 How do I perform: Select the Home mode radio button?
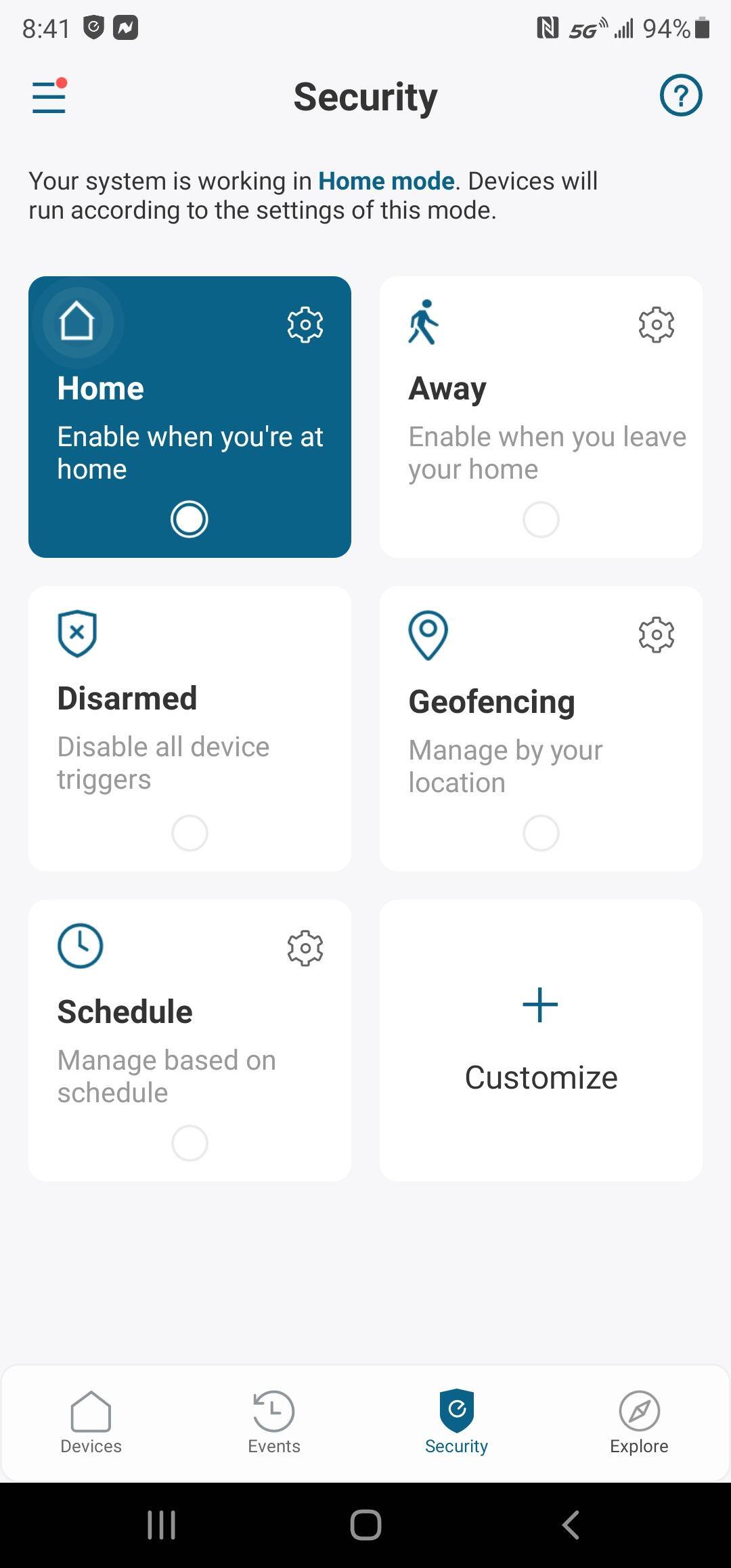[190, 520]
